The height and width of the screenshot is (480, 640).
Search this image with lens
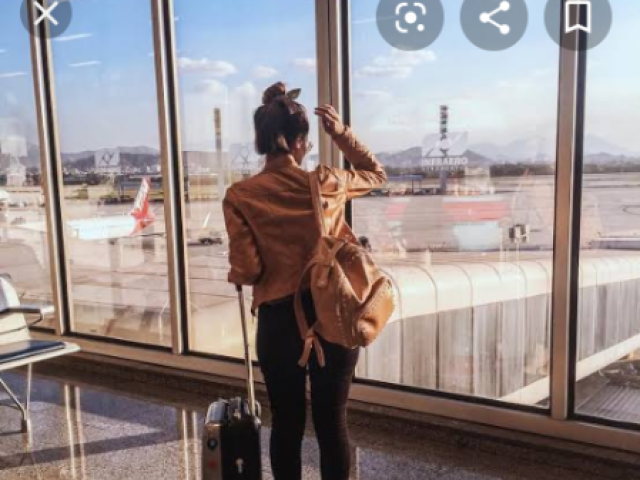point(410,17)
